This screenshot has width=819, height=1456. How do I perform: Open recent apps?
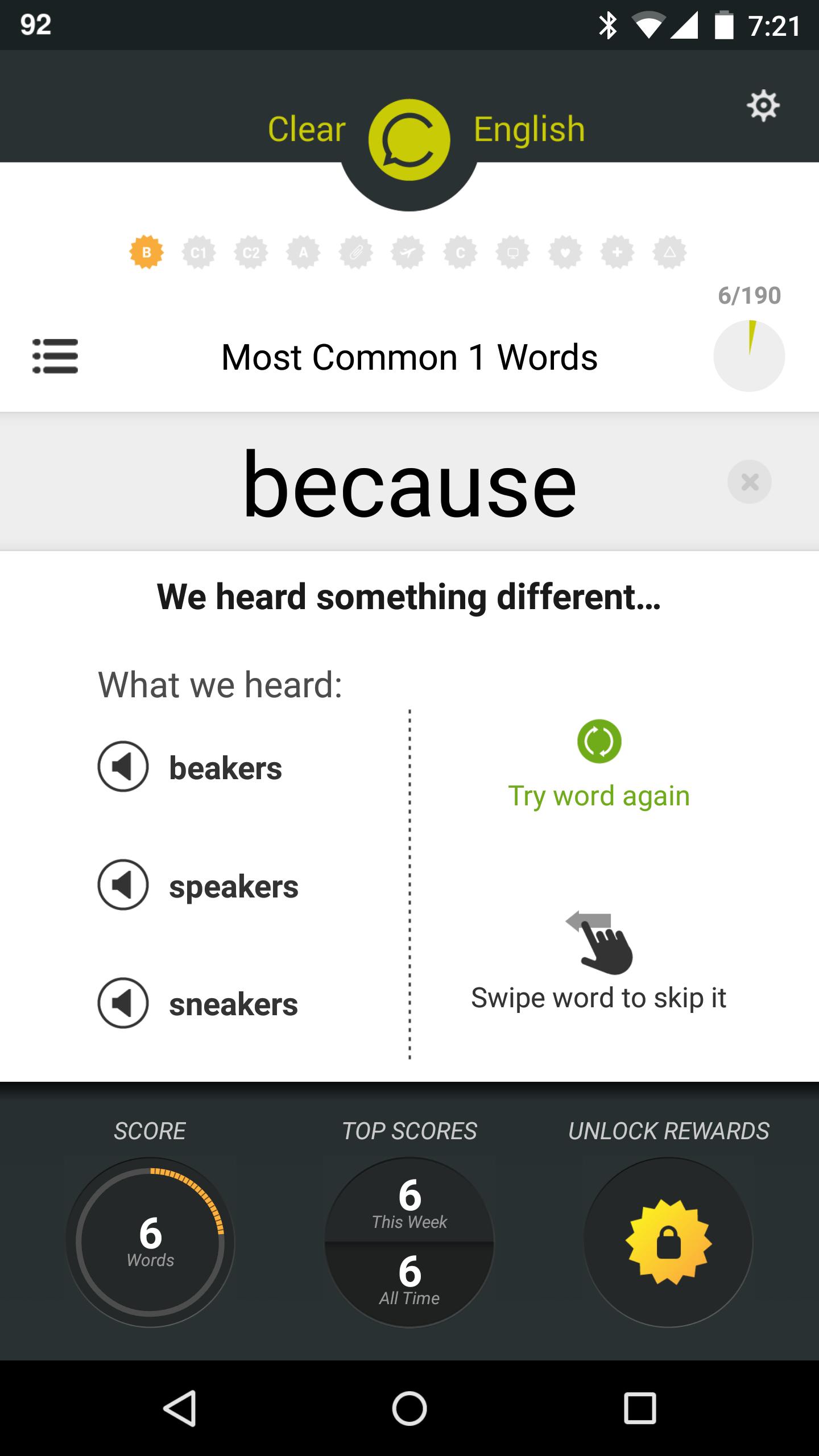(x=640, y=1408)
